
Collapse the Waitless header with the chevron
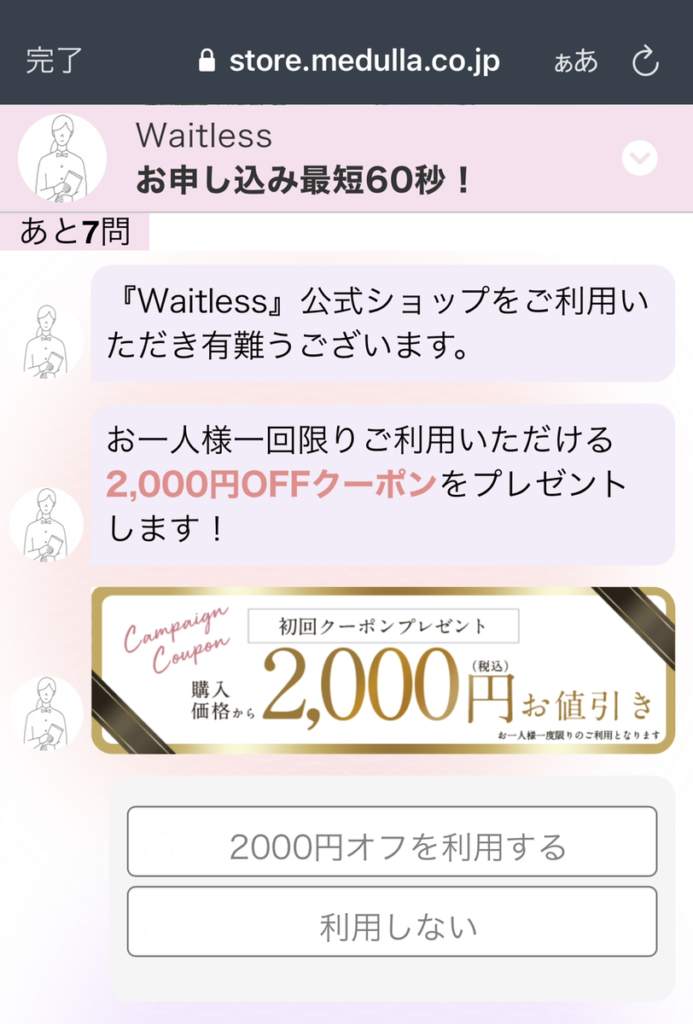click(640, 158)
